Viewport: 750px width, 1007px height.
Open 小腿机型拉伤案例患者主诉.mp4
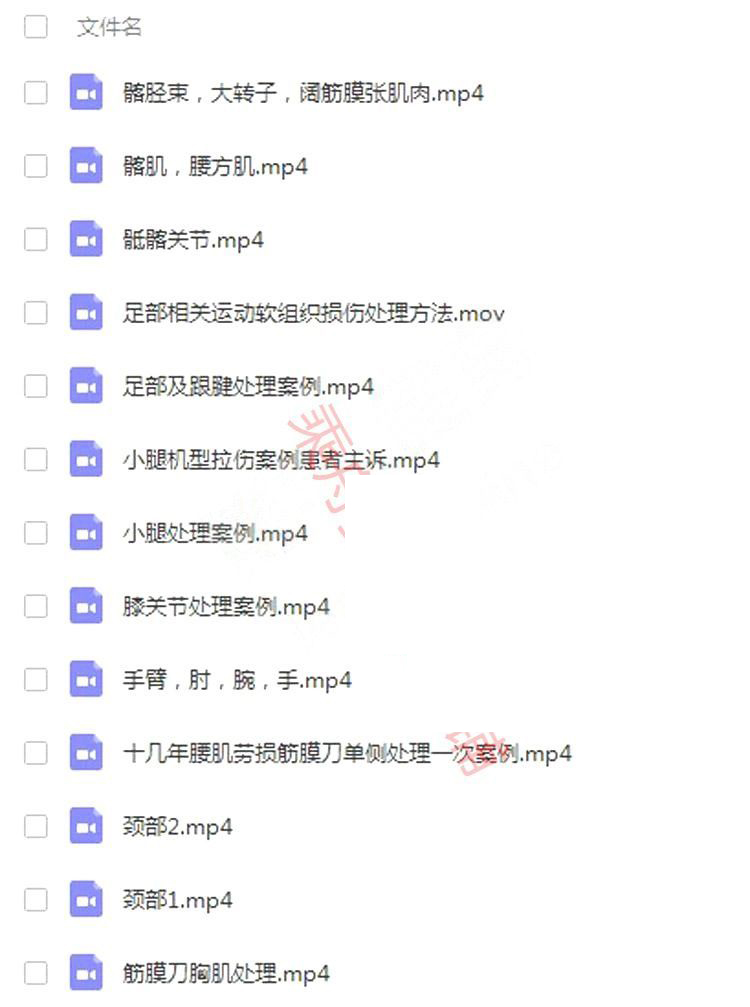tap(281, 460)
